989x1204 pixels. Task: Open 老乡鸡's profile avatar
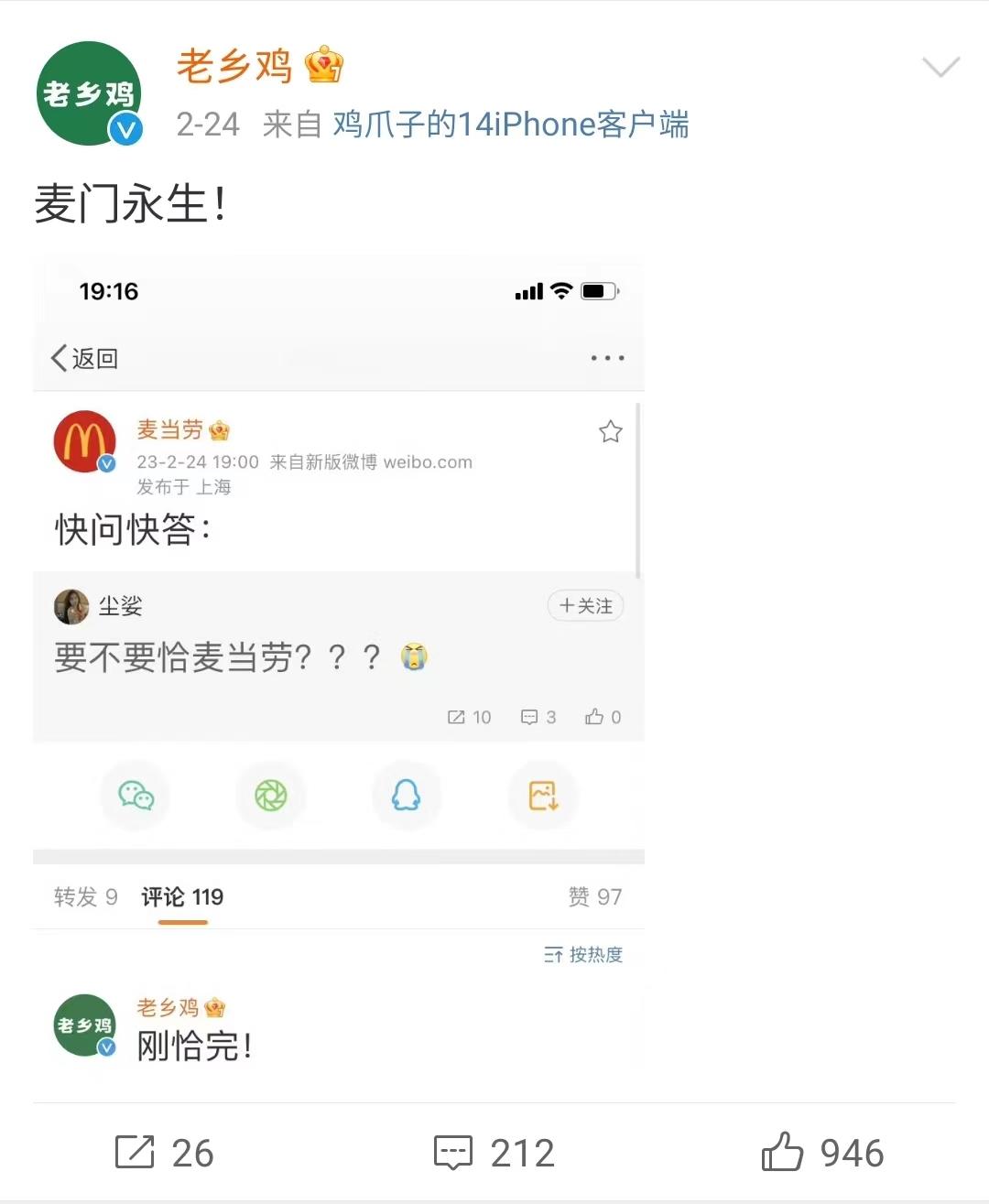click(89, 93)
